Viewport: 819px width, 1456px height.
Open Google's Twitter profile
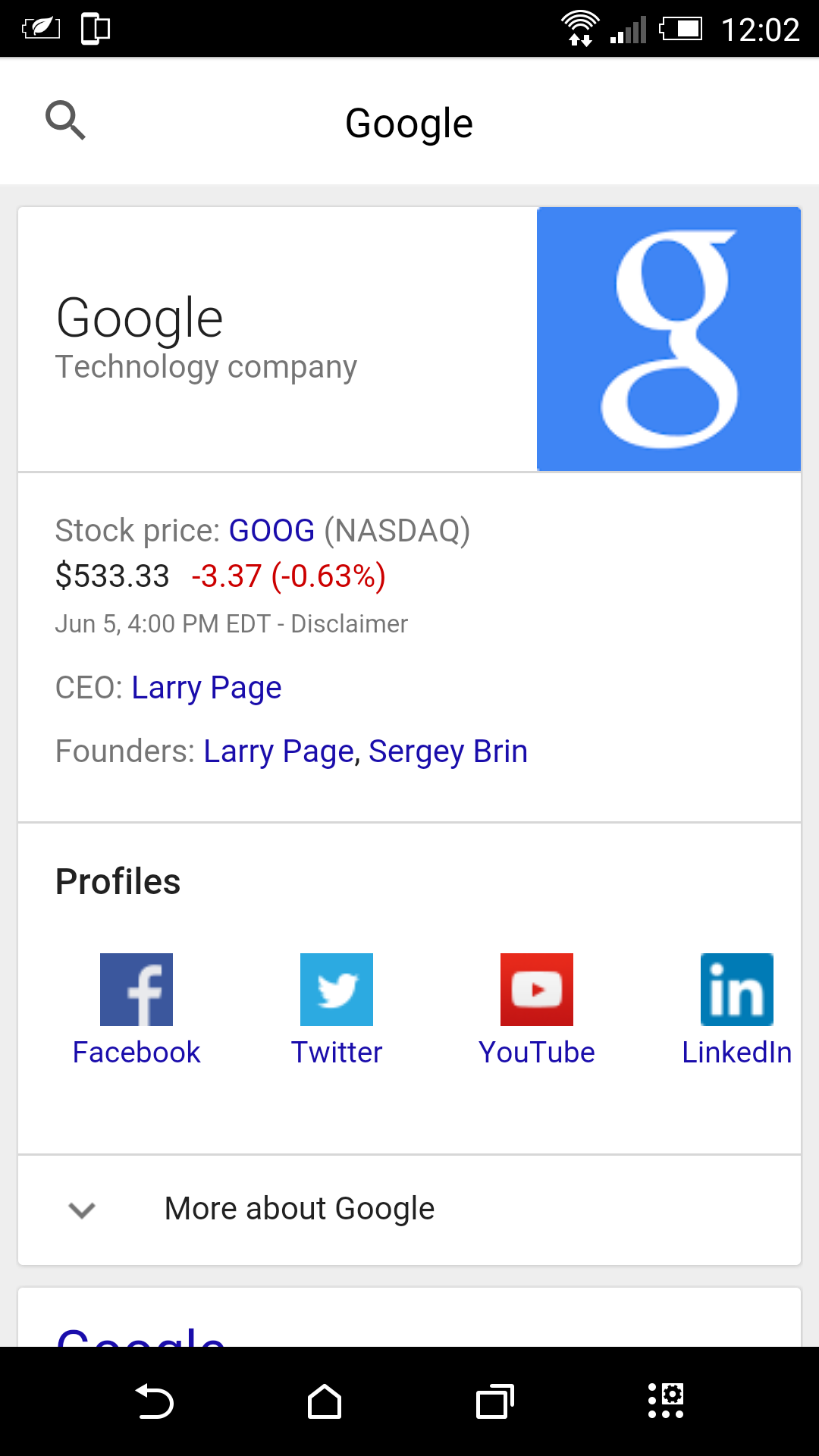[x=337, y=1010]
